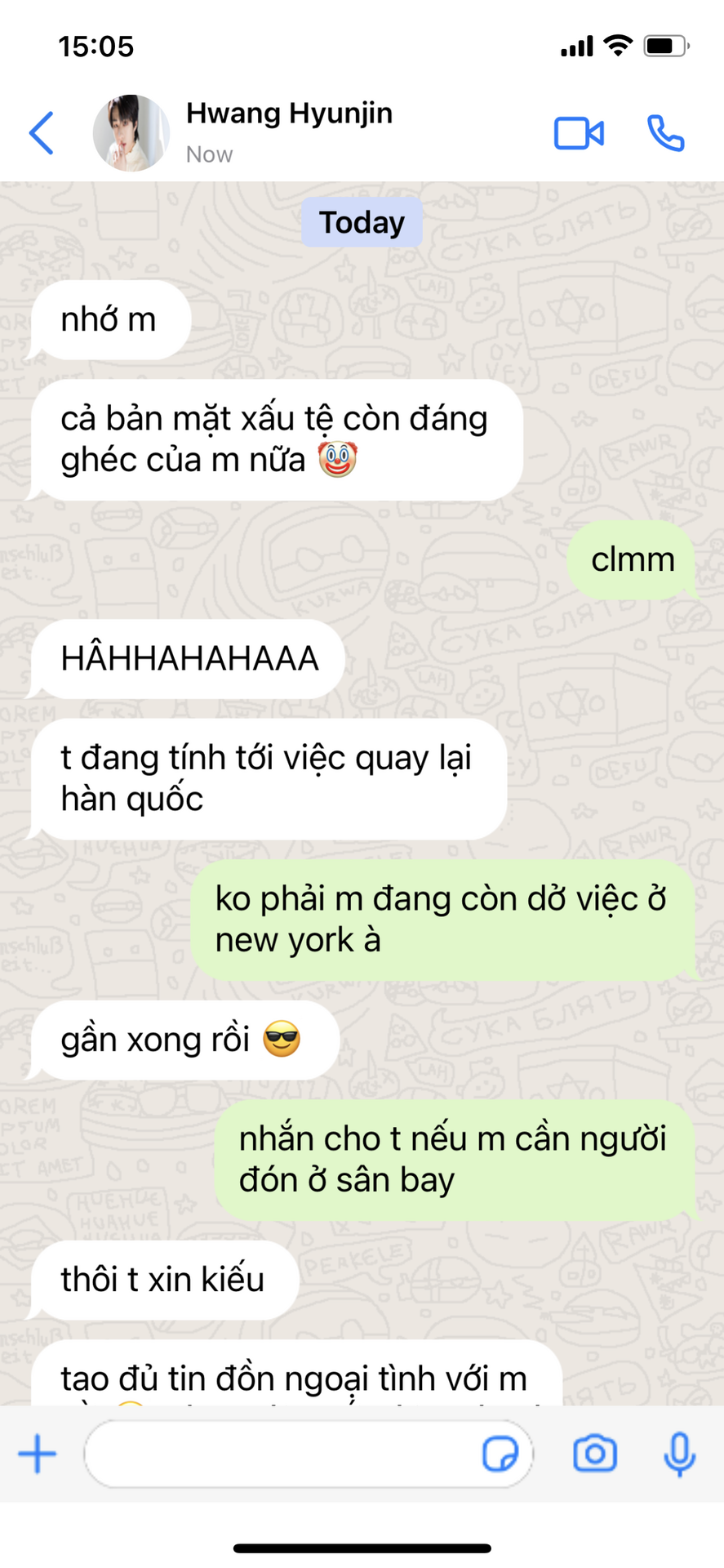Open the camera to send a photo
Image resolution: width=724 pixels, height=1568 pixels.
coord(595,1454)
